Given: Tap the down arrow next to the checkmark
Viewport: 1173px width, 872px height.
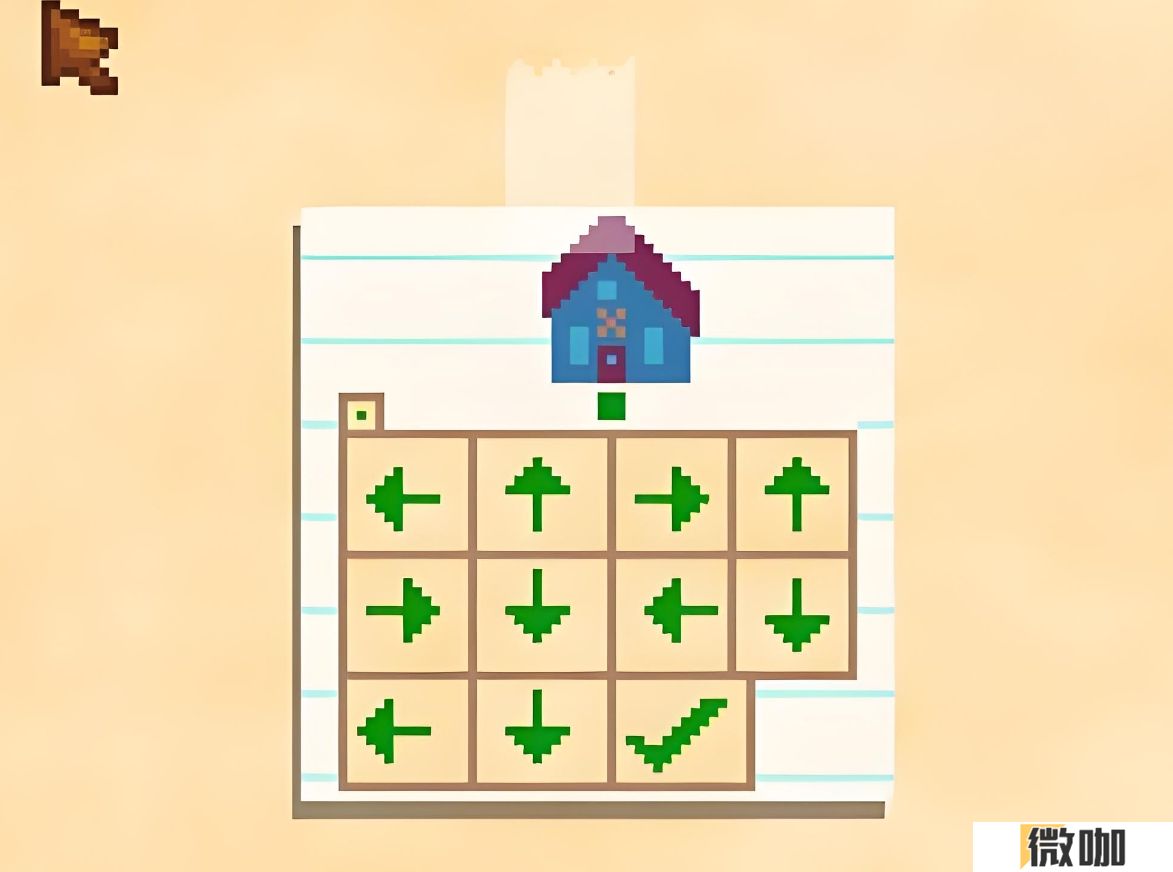Looking at the screenshot, I should pyautogui.click(x=538, y=732).
